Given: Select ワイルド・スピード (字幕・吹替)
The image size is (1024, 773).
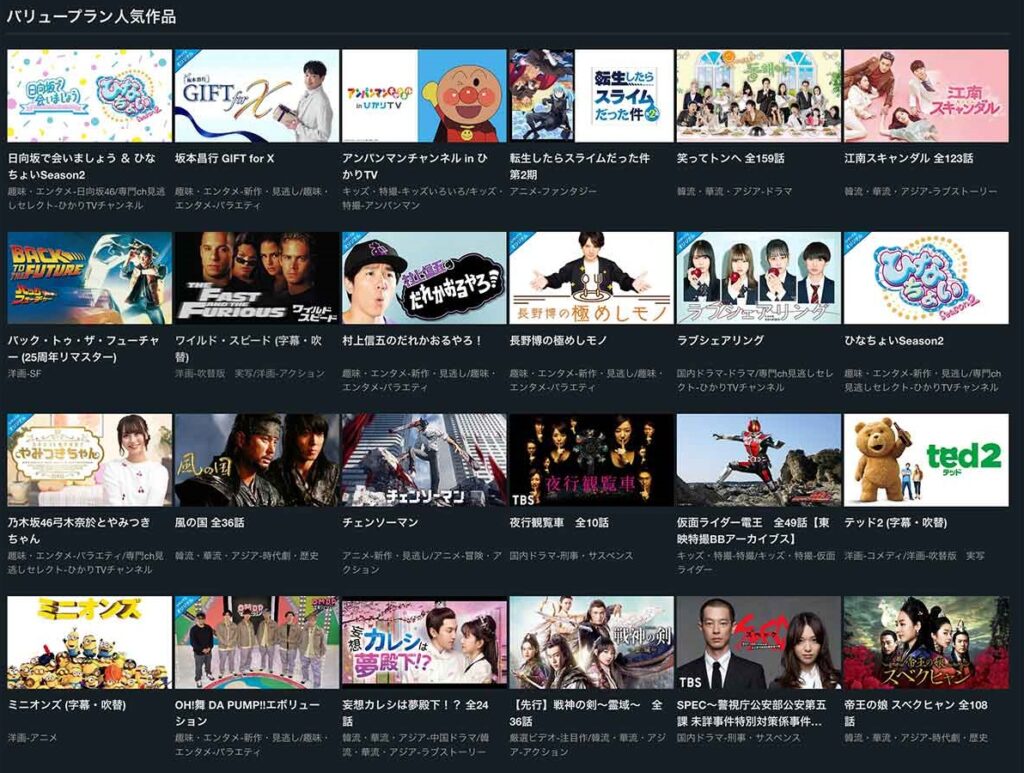Looking at the screenshot, I should [x=256, y=278].
